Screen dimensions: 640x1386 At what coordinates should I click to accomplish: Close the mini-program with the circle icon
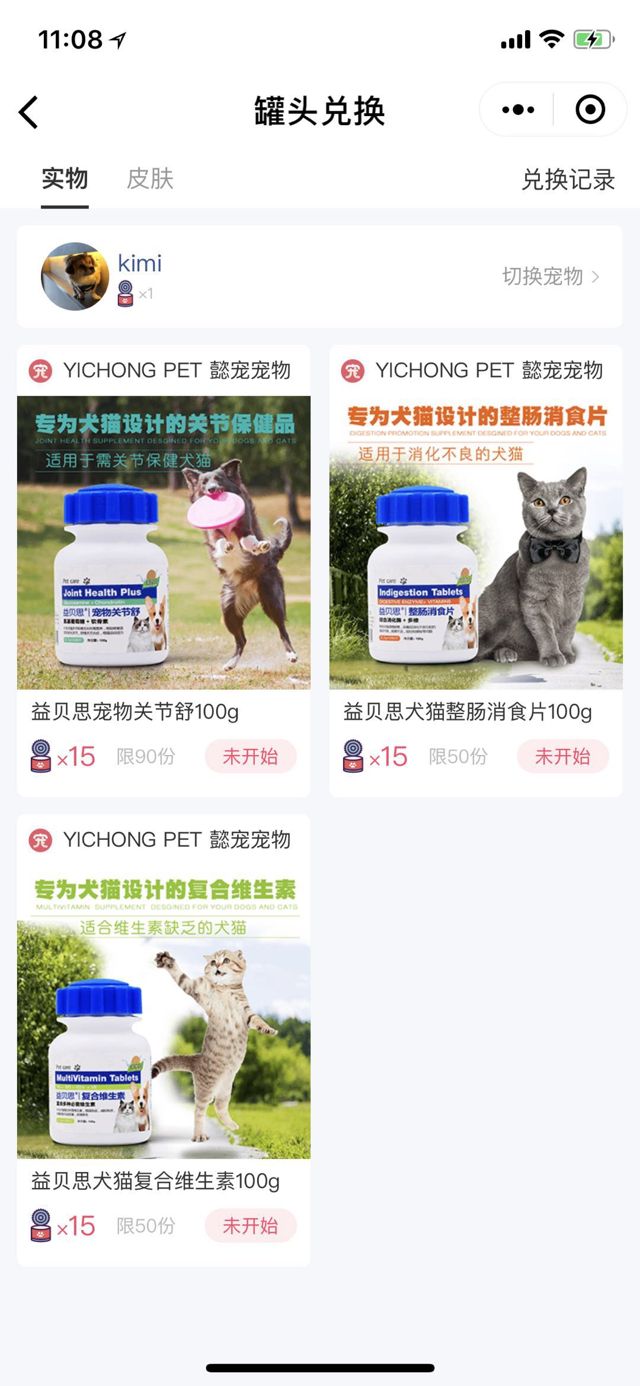point(590,110)
